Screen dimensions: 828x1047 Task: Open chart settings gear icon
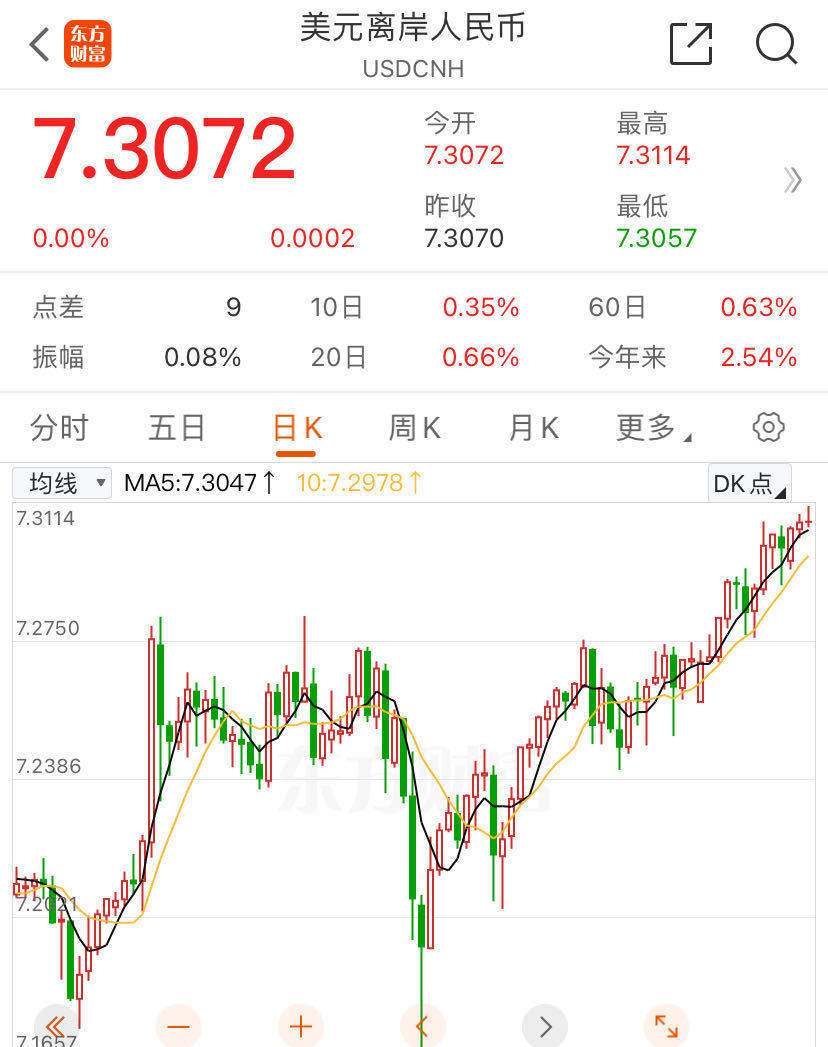768,428
